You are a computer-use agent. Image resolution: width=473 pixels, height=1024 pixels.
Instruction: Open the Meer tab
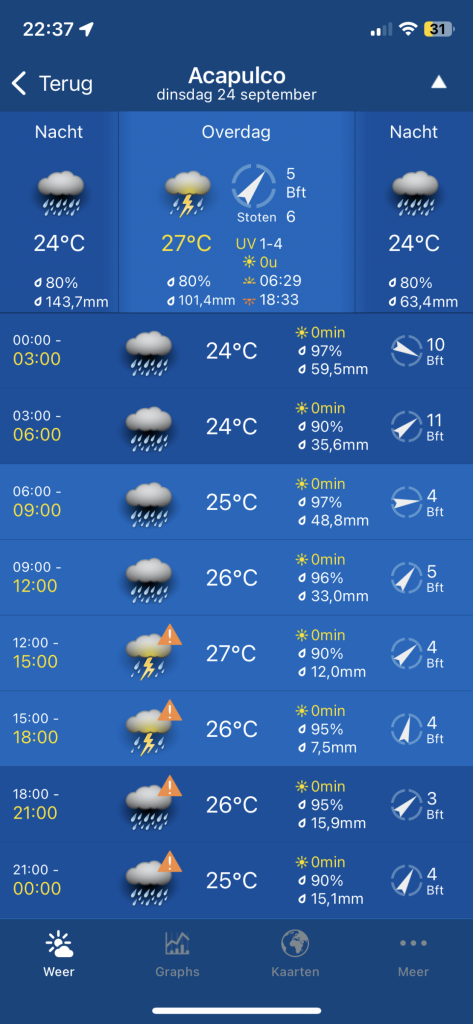[x=414, y=953]
